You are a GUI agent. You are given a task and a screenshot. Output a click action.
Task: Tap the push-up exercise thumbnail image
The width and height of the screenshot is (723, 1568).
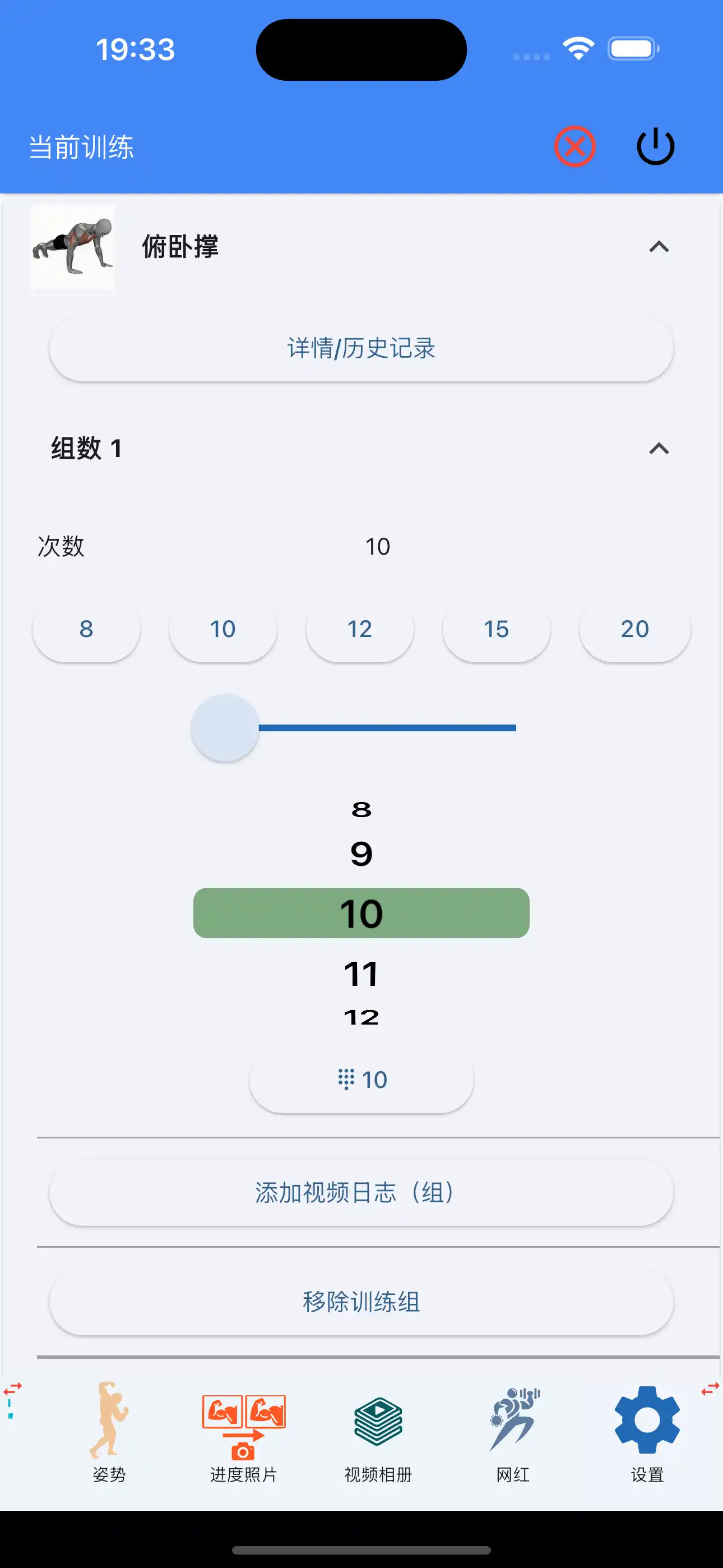(x=72, y=247)
